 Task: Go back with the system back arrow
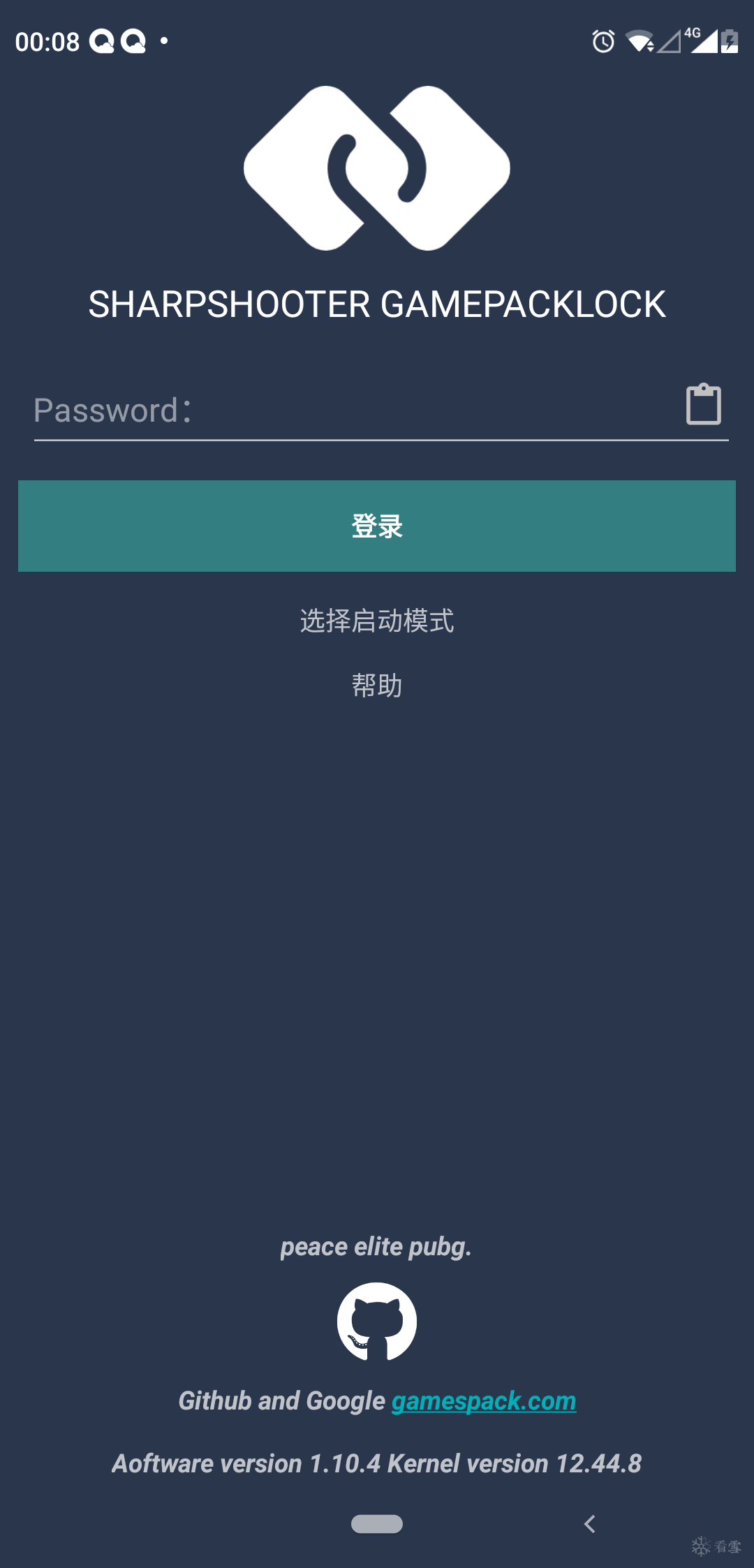(590, 1524)
